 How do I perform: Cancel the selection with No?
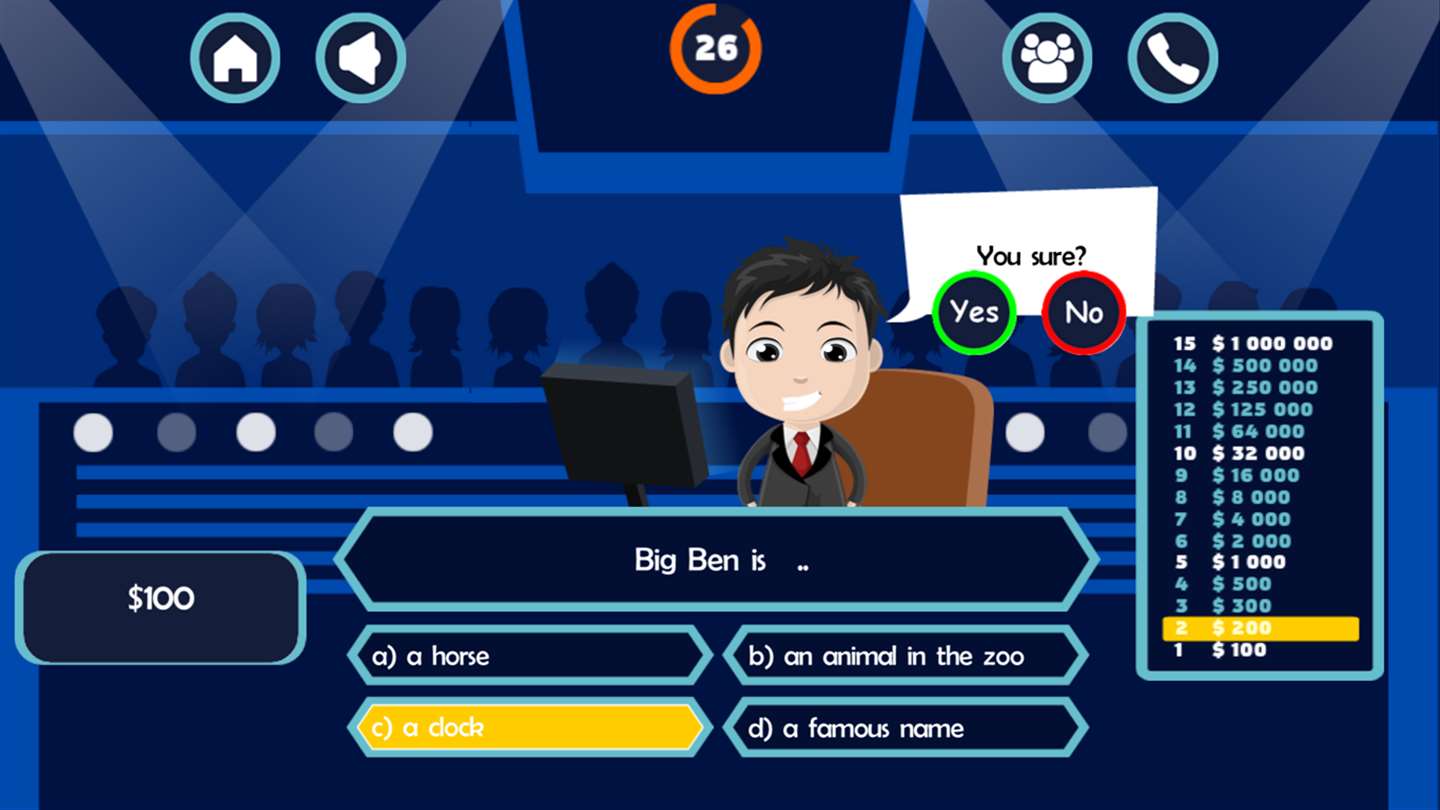click(x=1084, y=312)
